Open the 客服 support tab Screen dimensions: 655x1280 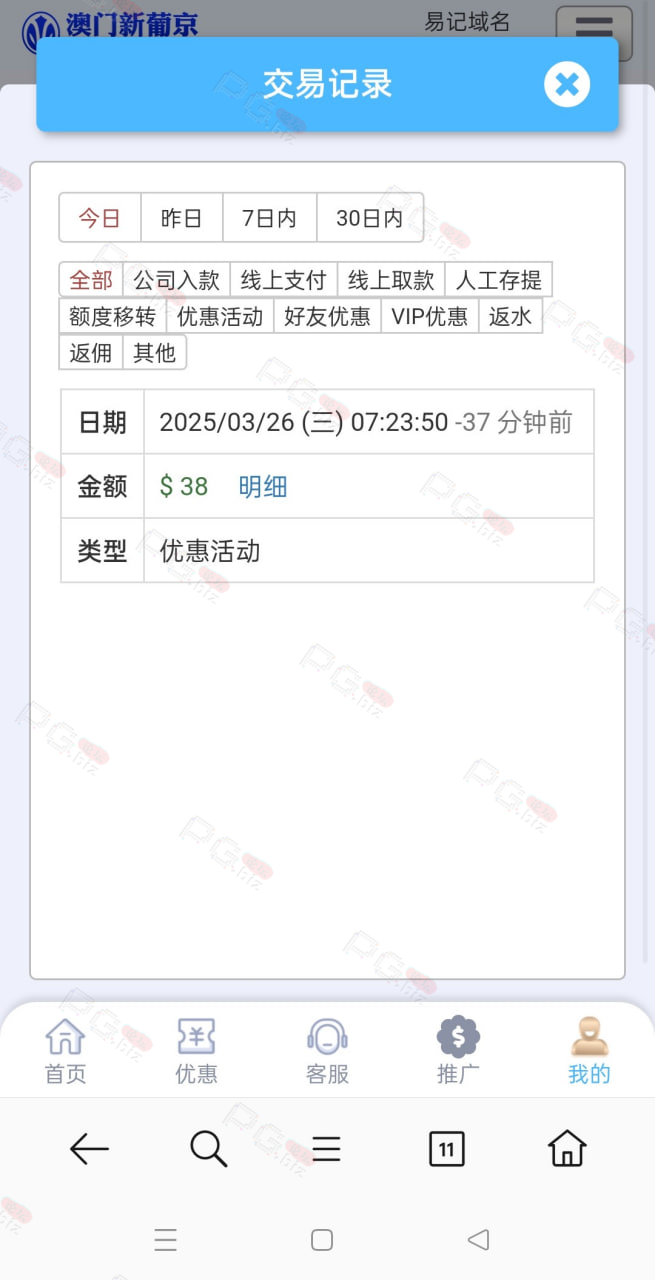coord(327,1051)
